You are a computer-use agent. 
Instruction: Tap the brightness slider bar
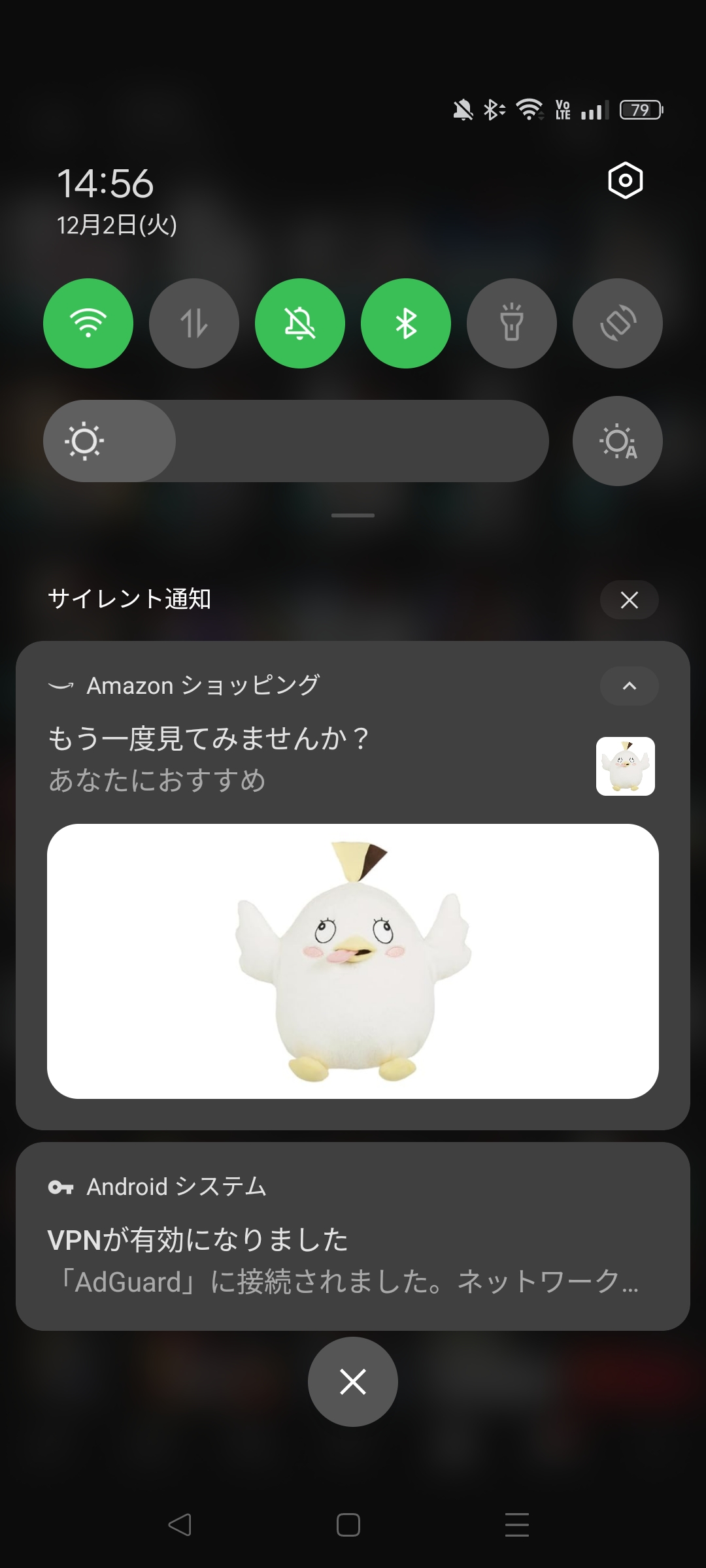pyautogui.click(x=295, y=441)
